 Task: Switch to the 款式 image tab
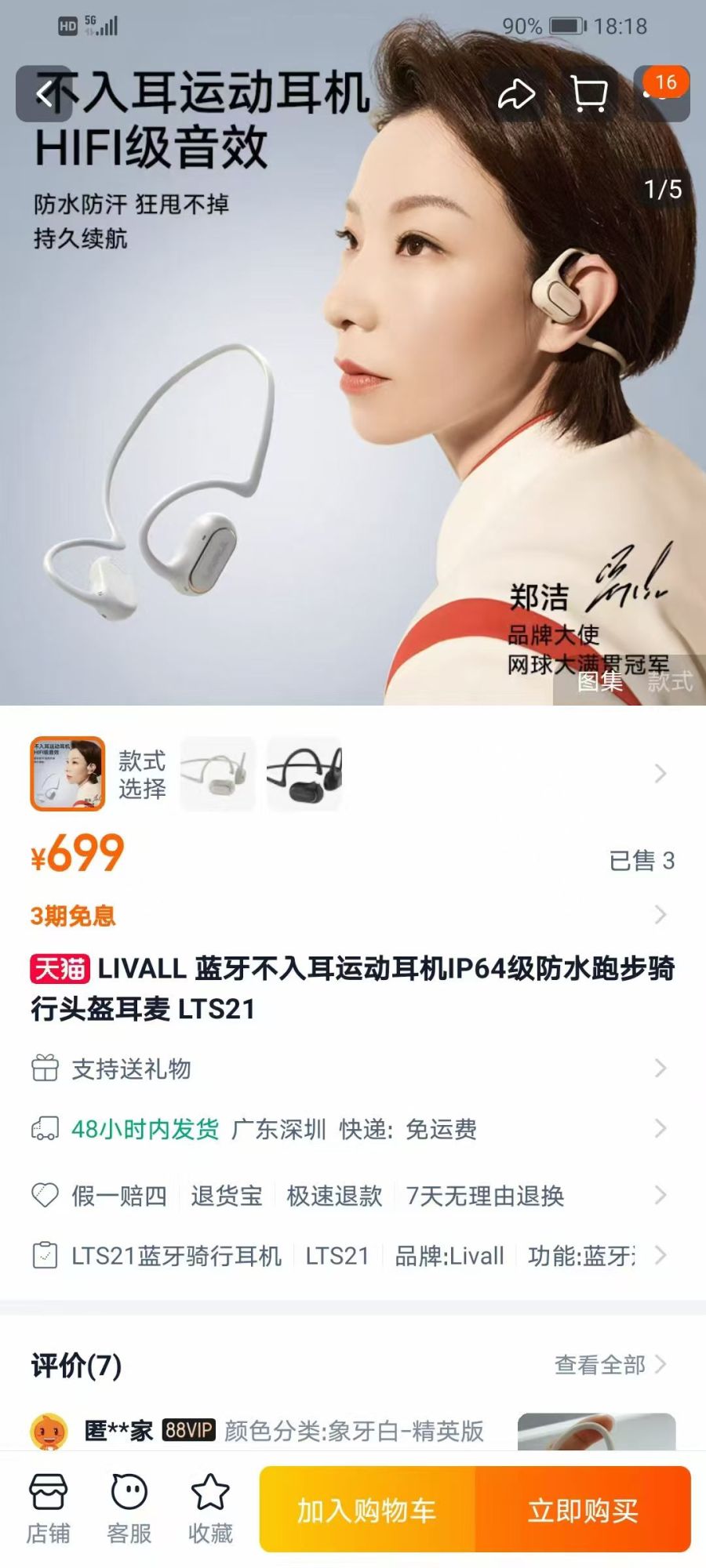coord(669,681)
